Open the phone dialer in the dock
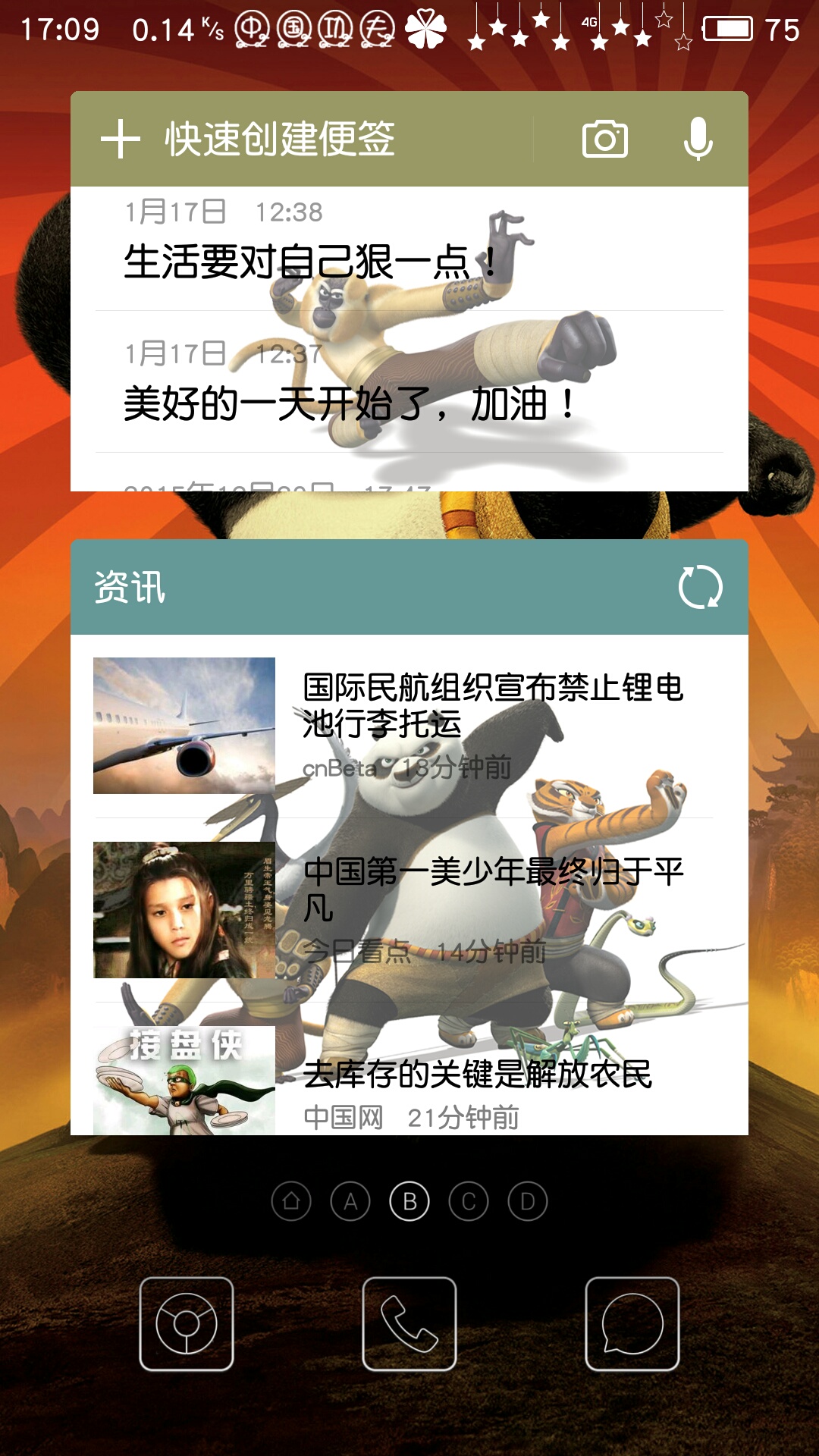The image size is (819, 1456). [x=409, y=1324]
